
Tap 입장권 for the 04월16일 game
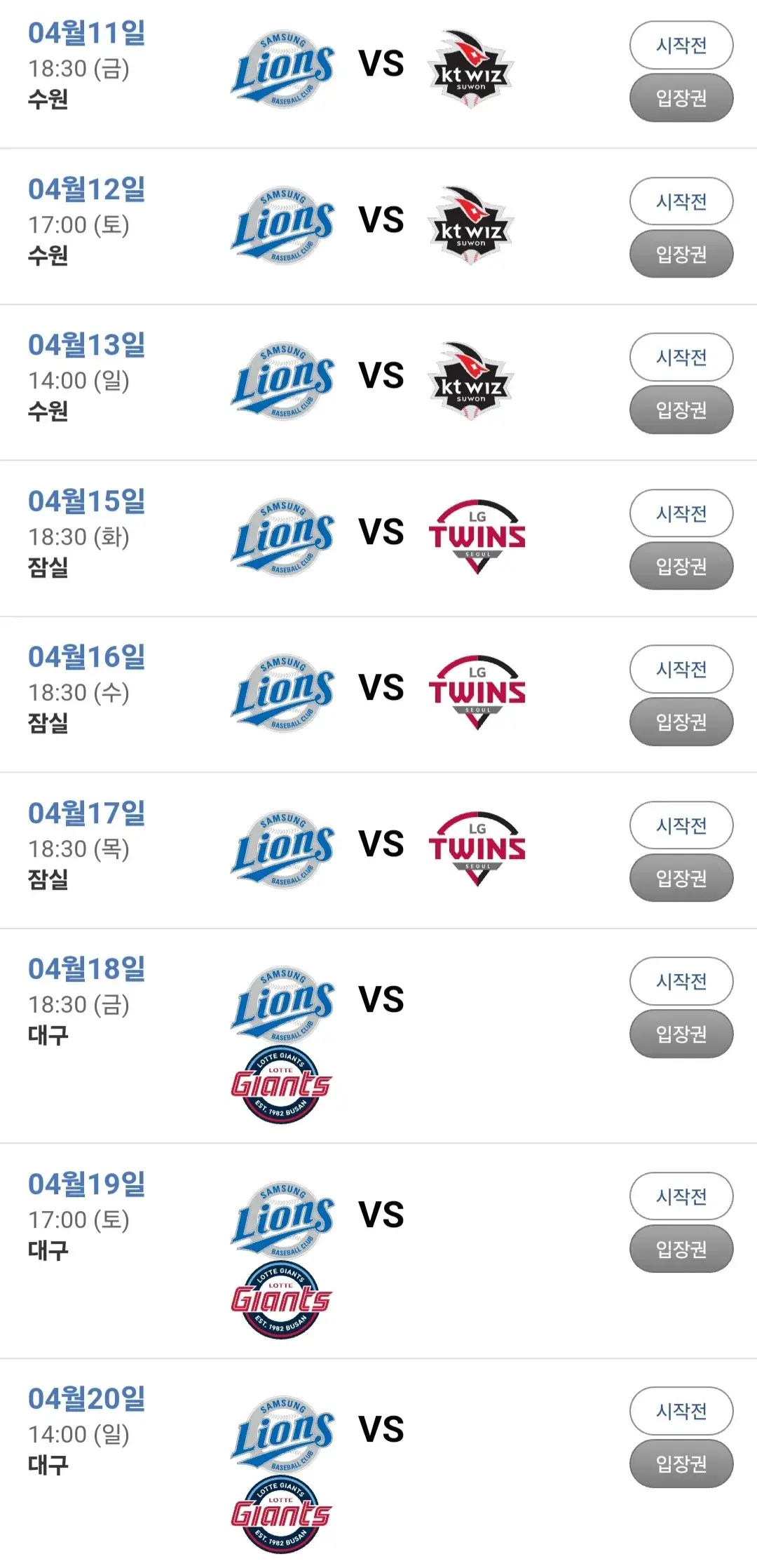pyautogui.click(x=681, y=722)
